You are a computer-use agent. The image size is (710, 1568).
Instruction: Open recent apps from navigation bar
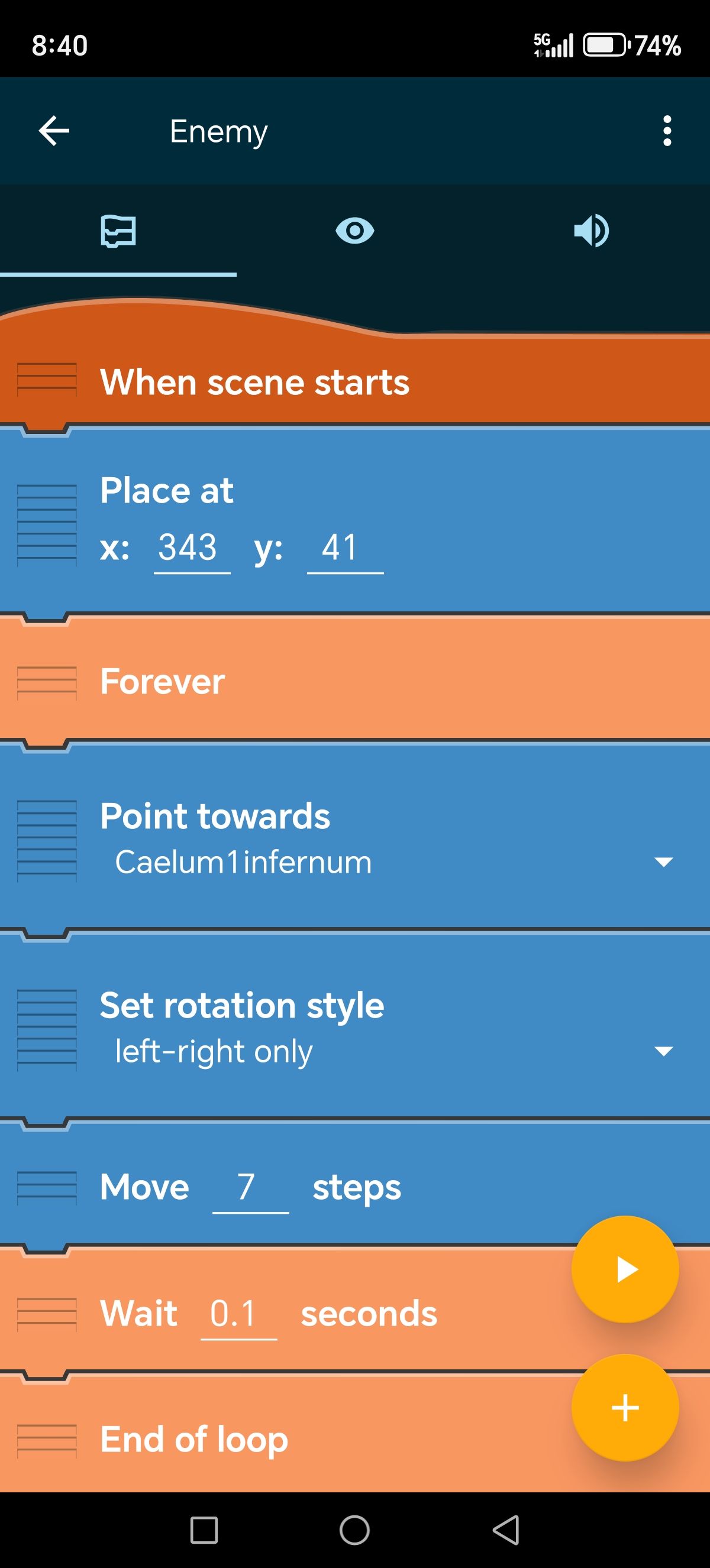204,1530
